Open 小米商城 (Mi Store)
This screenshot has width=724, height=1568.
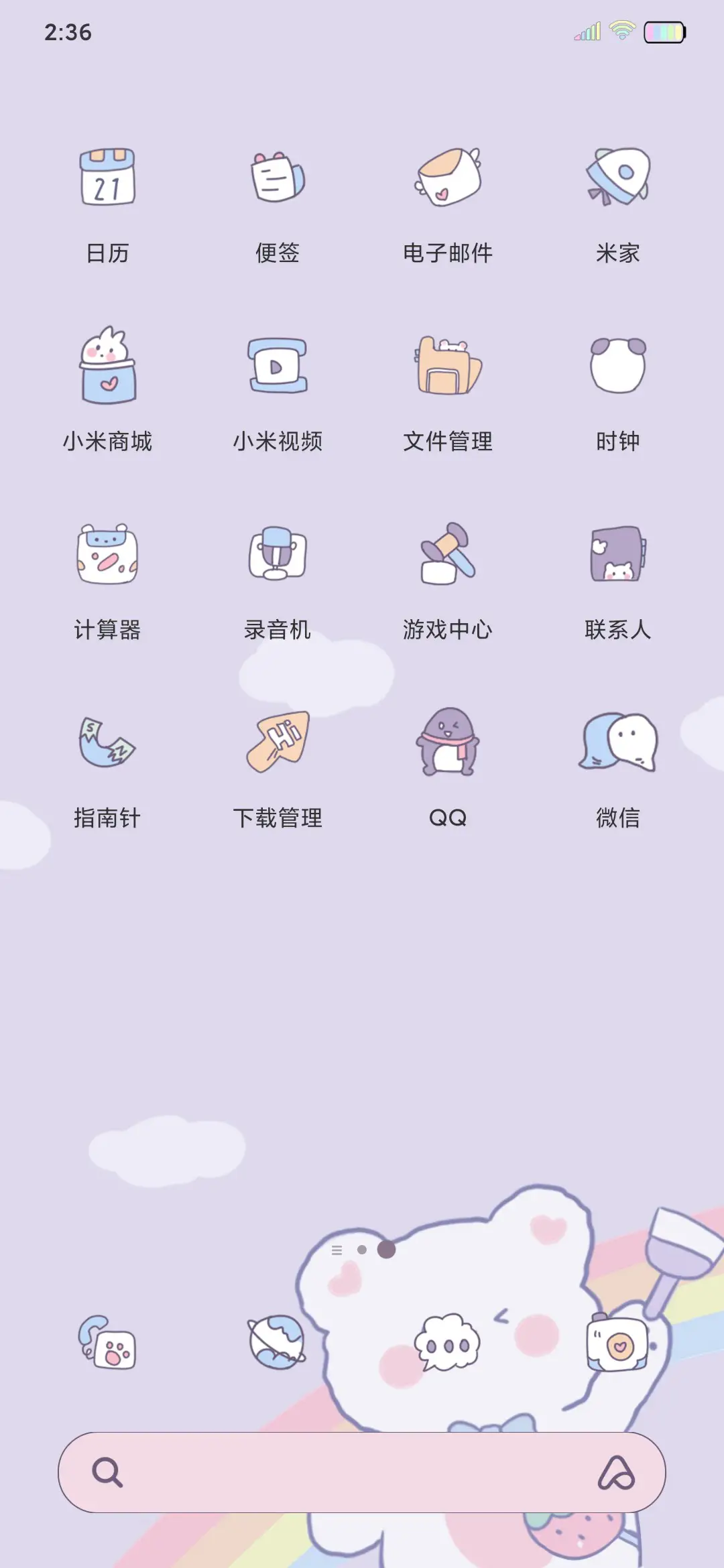107,365
